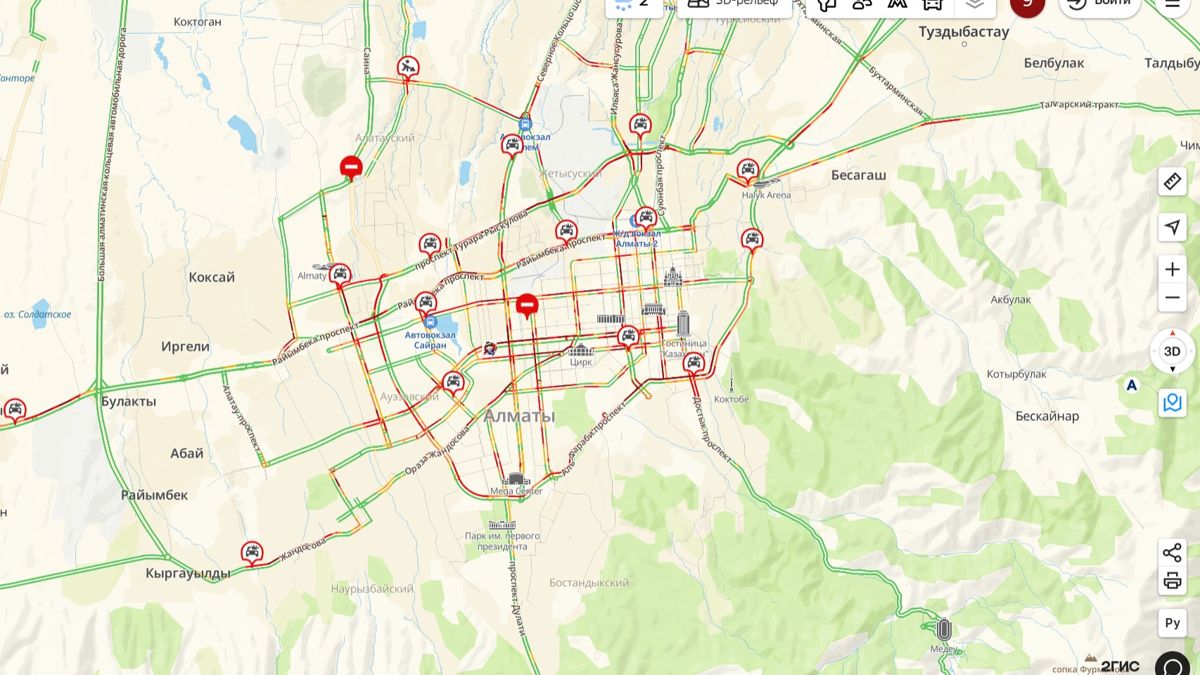Open the map layers selector
The width and height of the screenshot is (1200, 675).
pyautogui.click(x=976, y=5)
